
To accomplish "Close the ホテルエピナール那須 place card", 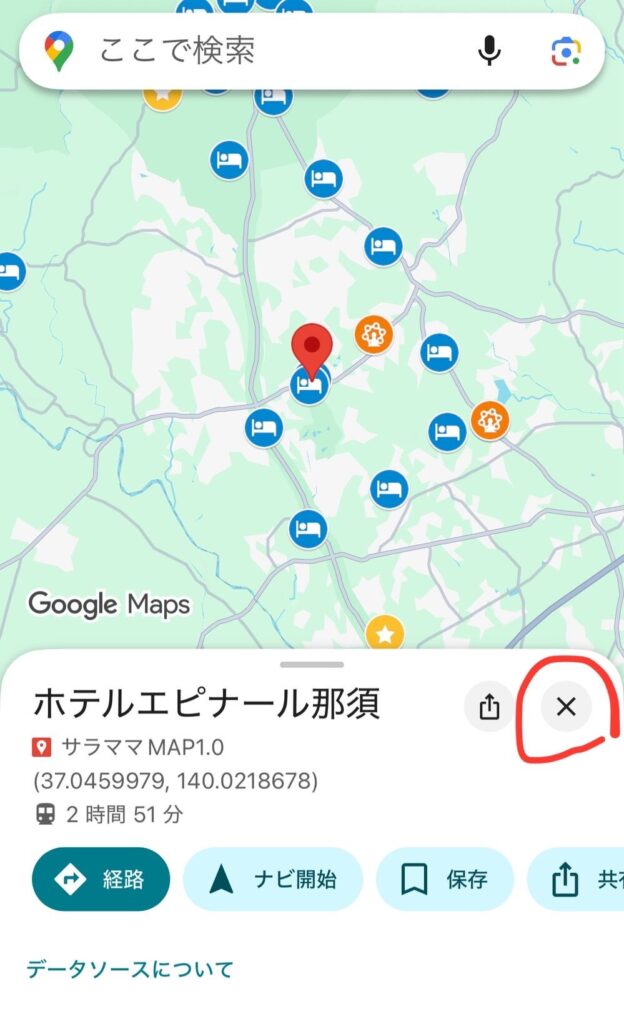I will click(x=566, y=707).
